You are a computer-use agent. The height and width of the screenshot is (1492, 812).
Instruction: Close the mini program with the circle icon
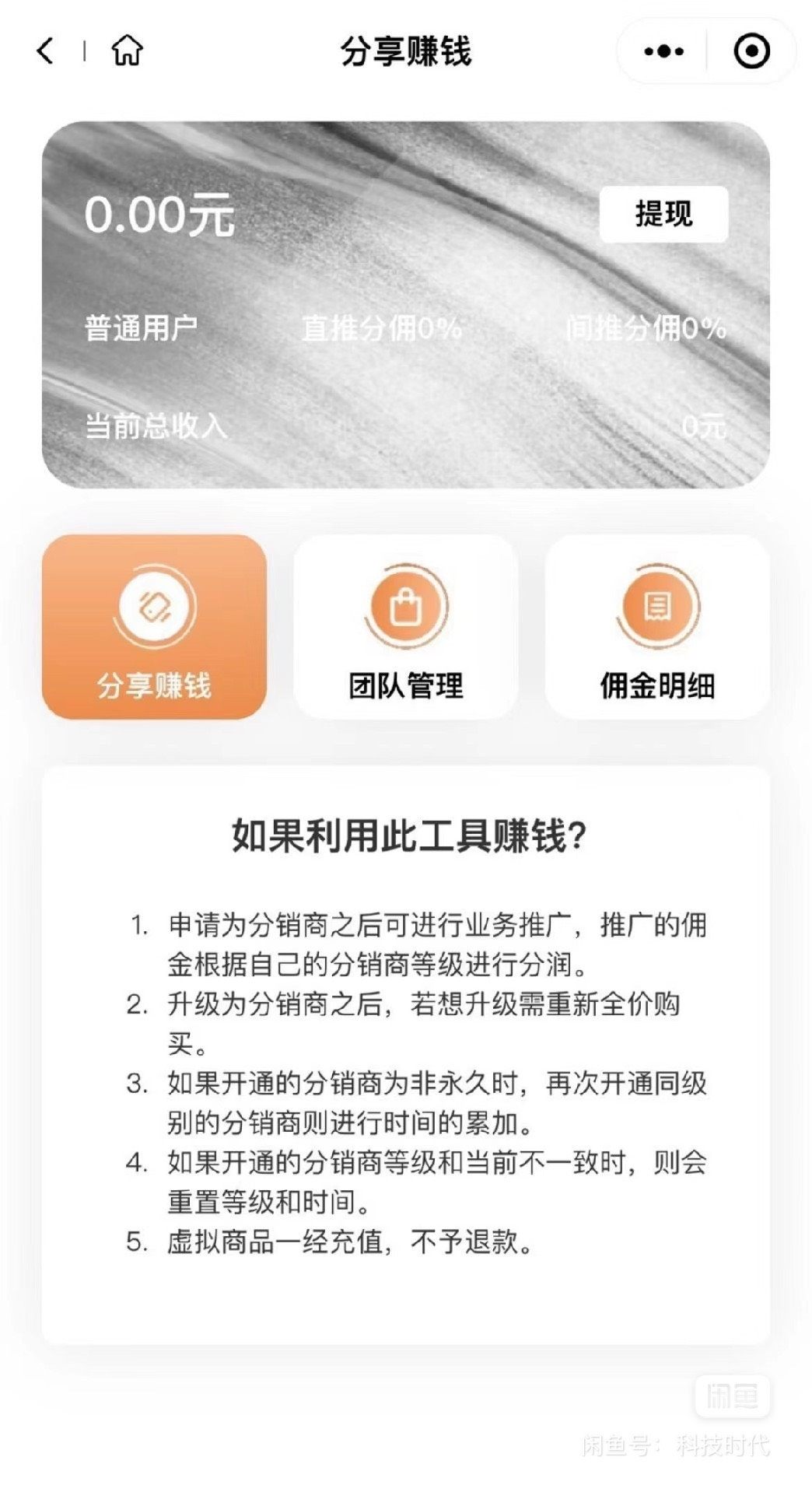[x=751, y=51]
